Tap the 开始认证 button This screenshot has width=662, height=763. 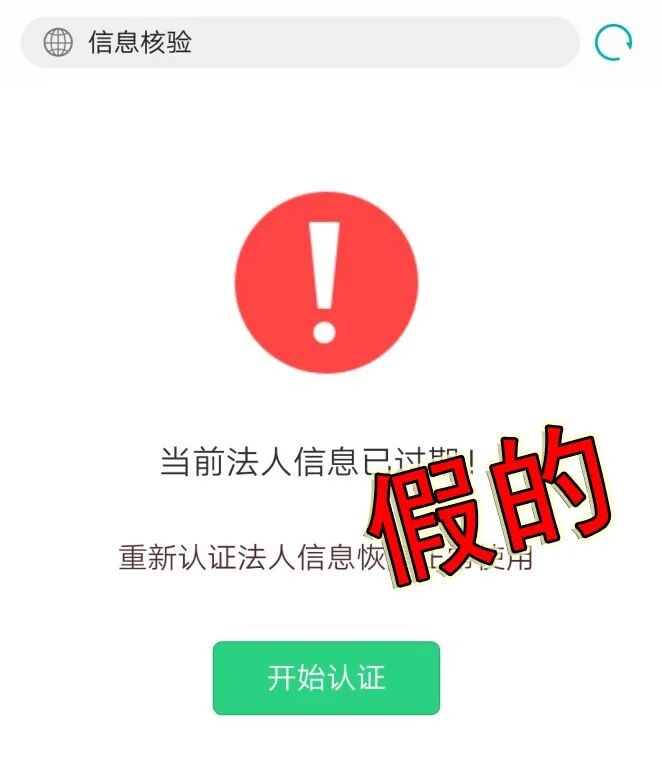click(x=326, y=678)
